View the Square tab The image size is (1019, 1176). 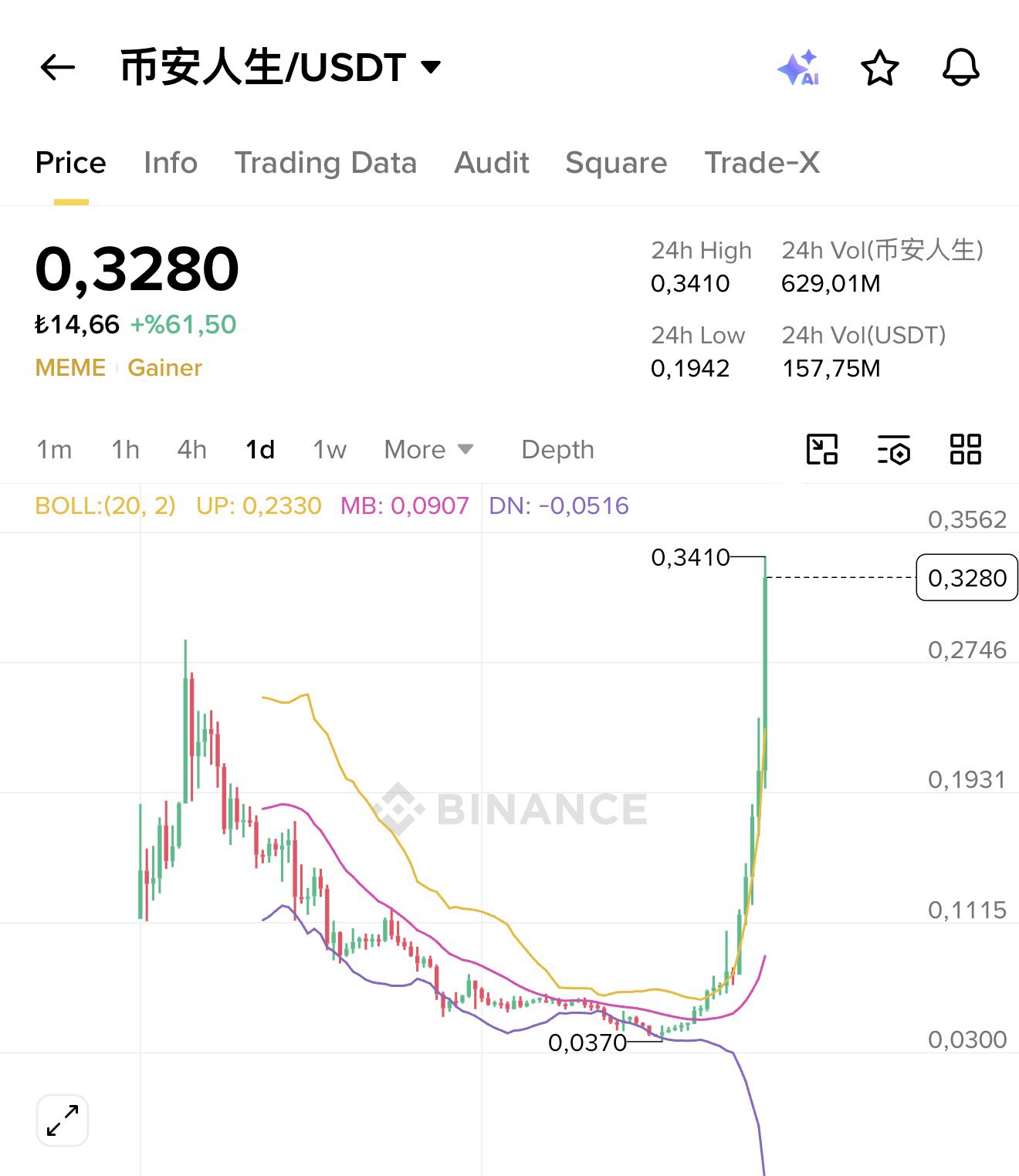click(616, 163)
